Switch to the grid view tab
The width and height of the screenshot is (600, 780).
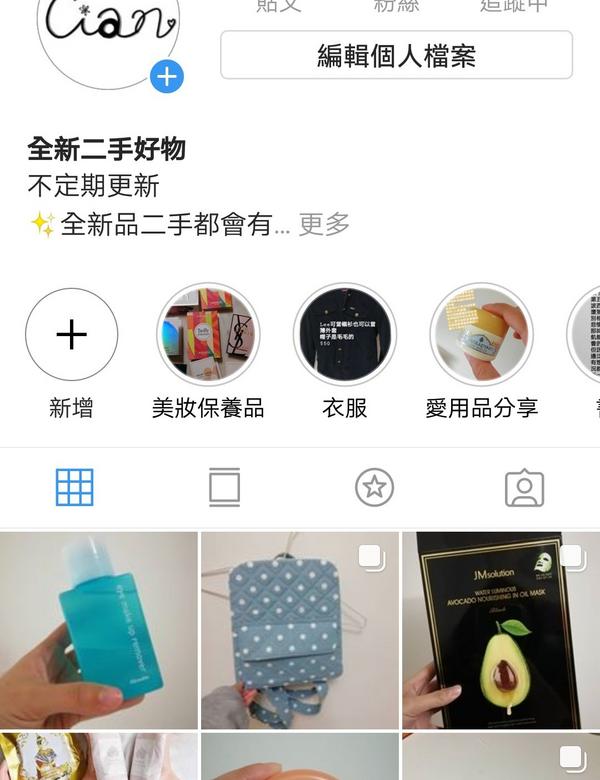(75, 488)
